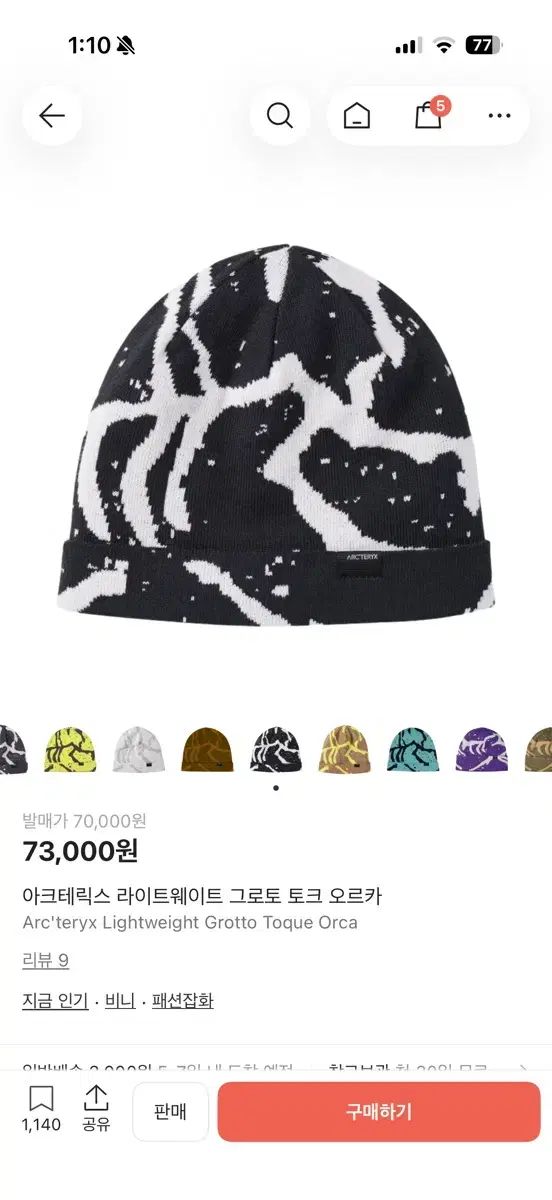The height and width of the screenshot is (1200, 552).
Task: Select the white beanie thumbnail
Action: pyautogui.click(x=139, y=749)
